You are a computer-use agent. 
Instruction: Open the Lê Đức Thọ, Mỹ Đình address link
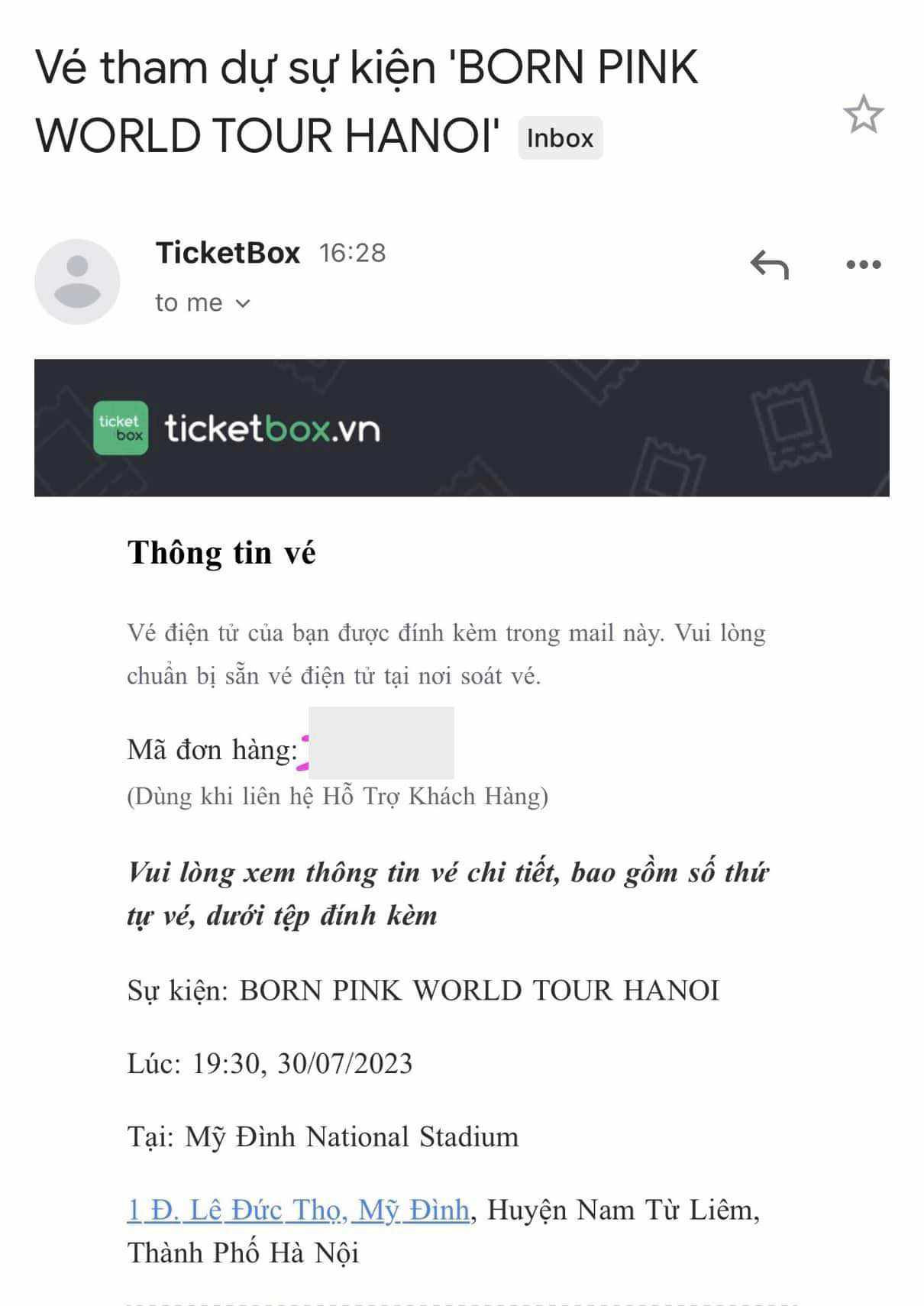pos(298,1211)
